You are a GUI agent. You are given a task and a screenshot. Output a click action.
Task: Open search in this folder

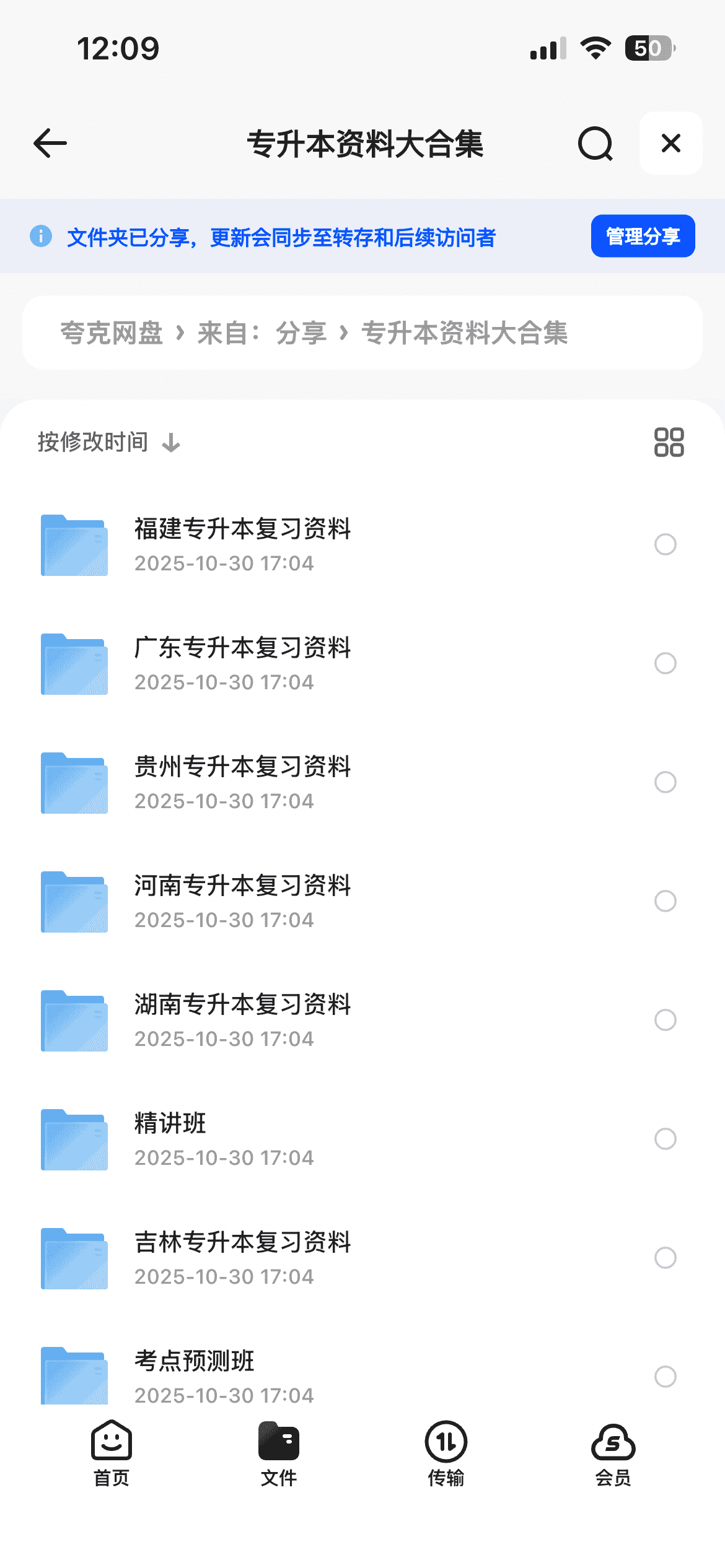(x=595, y=144)
